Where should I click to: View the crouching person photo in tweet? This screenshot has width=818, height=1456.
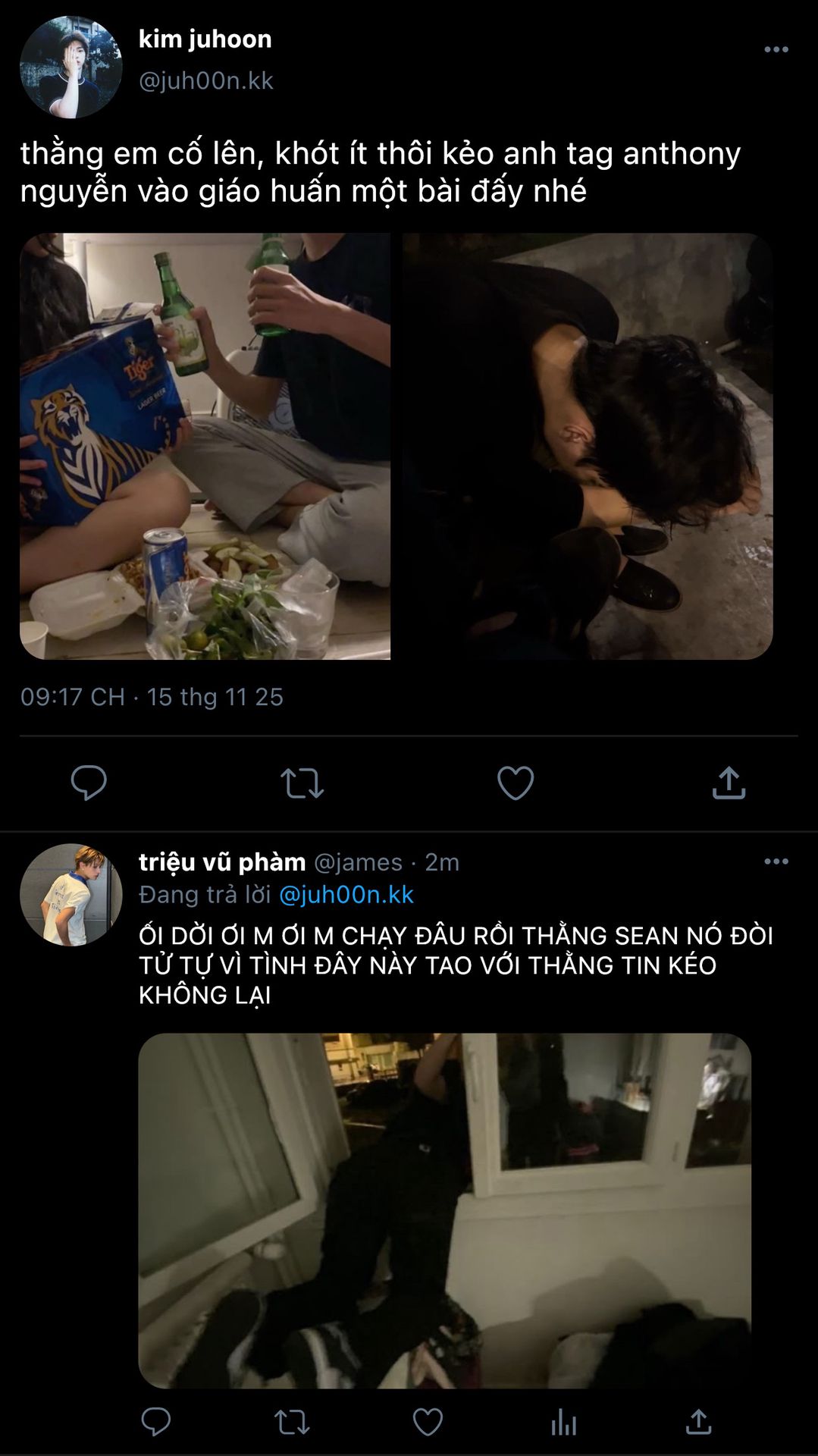click(x=588, y=446)
